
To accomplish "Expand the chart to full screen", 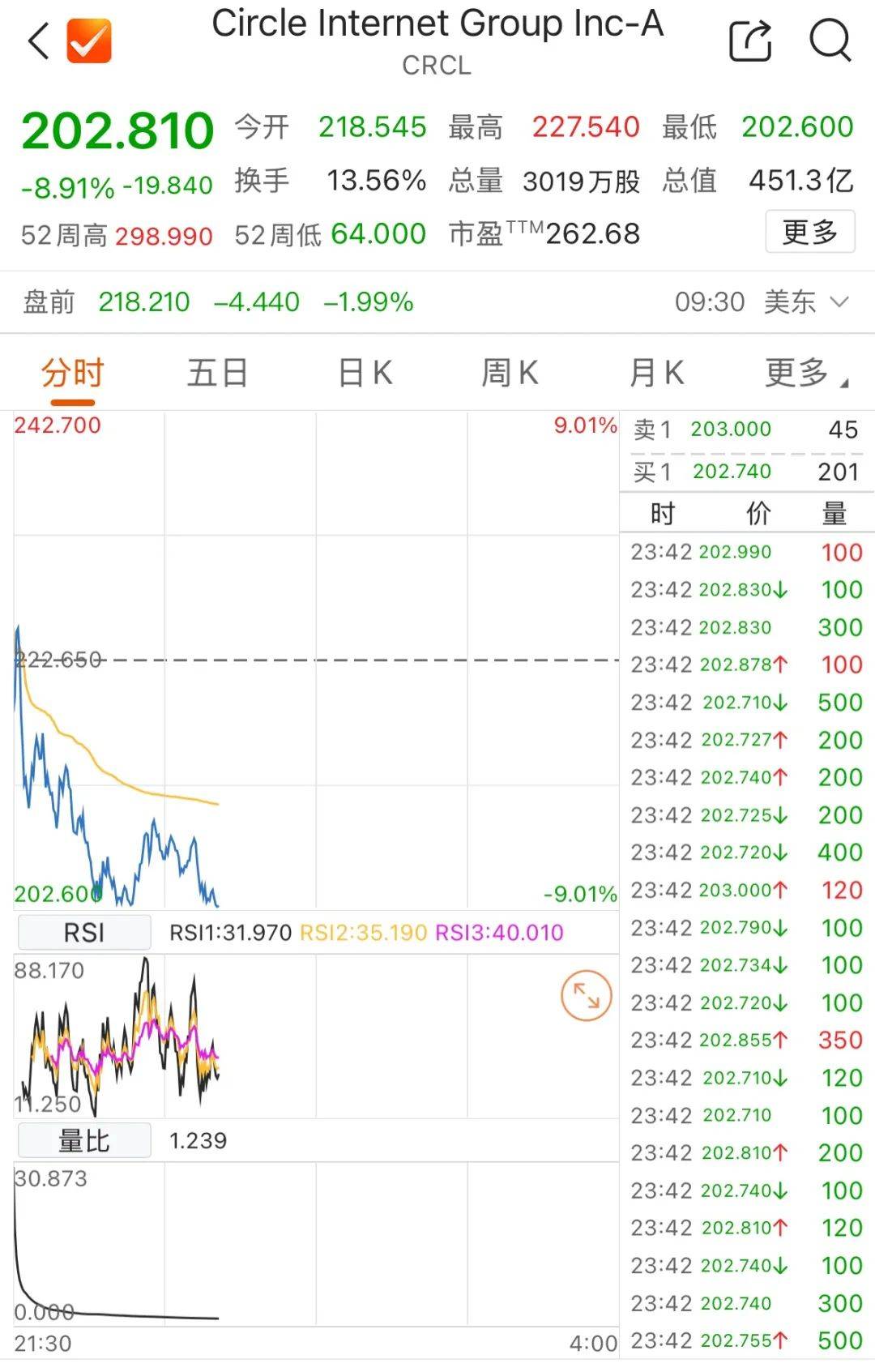I will [586, 996].
